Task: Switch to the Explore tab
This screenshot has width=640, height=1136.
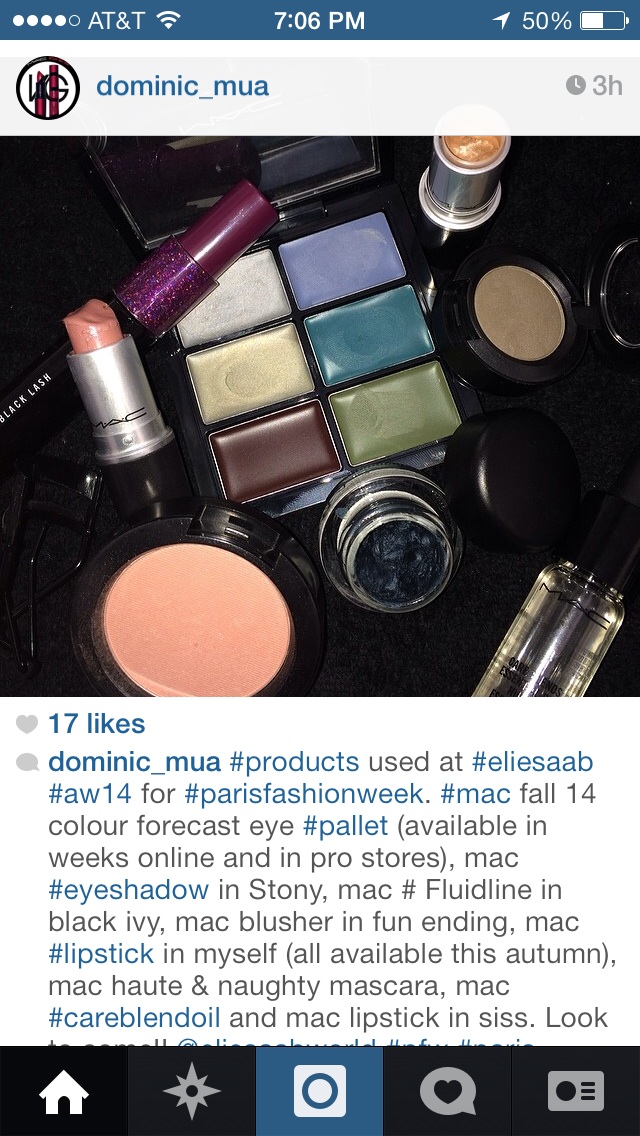Action: tap(191, 1091)
